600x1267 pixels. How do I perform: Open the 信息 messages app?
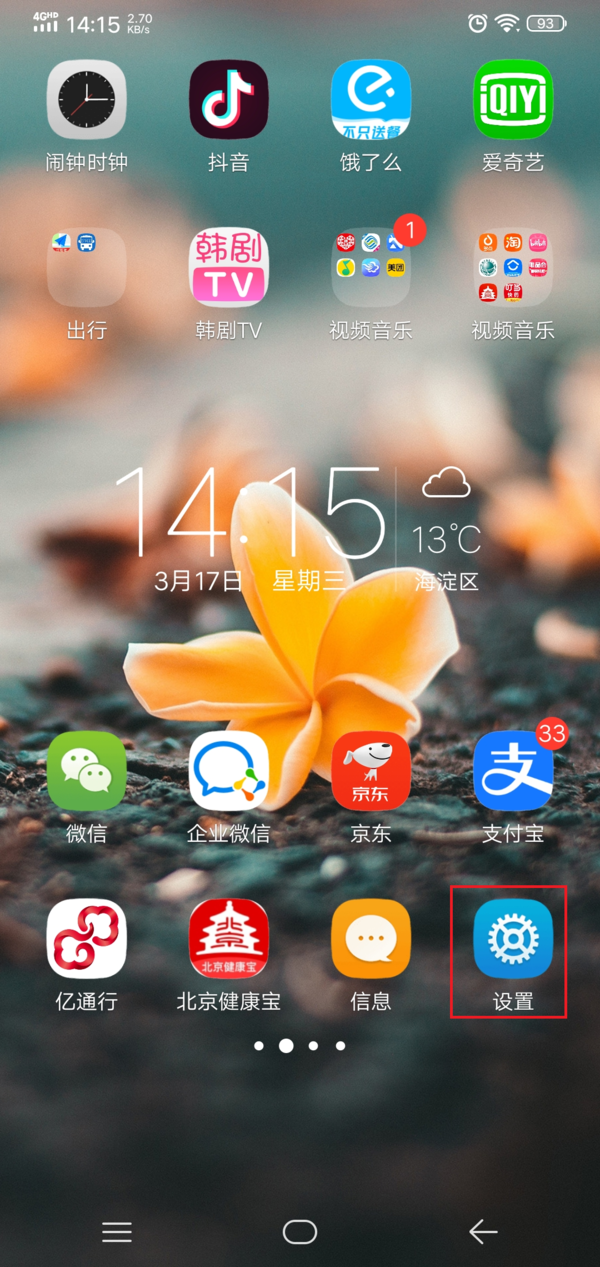(371, 939)
